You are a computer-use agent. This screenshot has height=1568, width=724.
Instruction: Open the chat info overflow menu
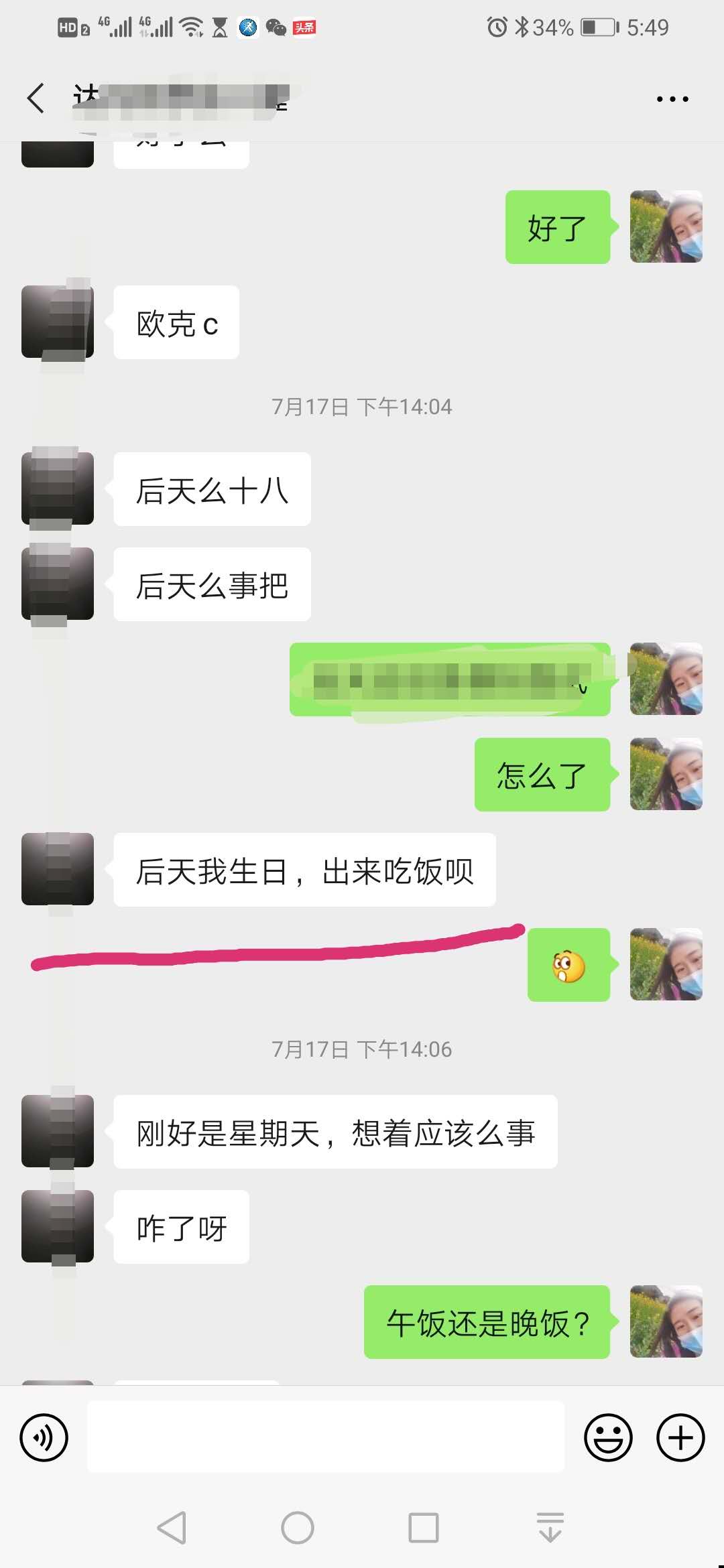click(672, 99)
